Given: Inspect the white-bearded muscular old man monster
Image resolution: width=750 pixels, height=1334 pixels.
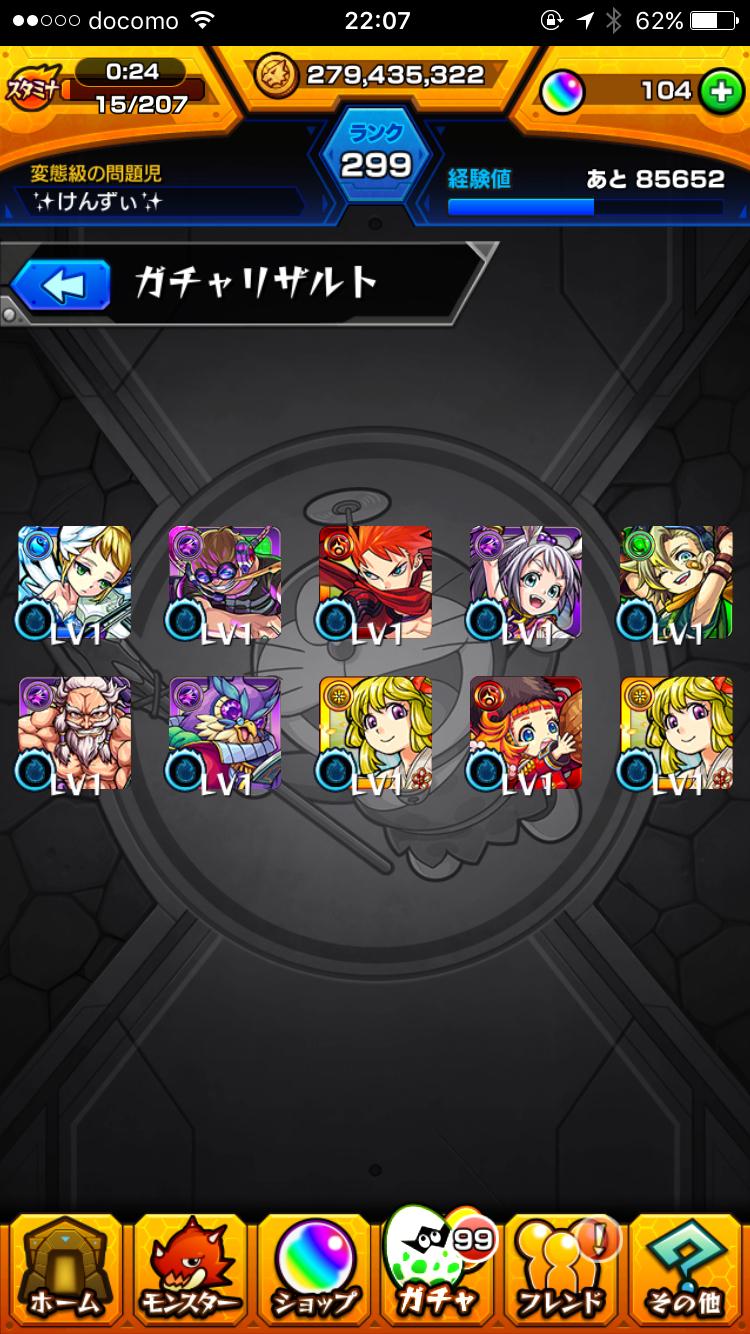Looking at the screenshot, I should tap(74, 734).
